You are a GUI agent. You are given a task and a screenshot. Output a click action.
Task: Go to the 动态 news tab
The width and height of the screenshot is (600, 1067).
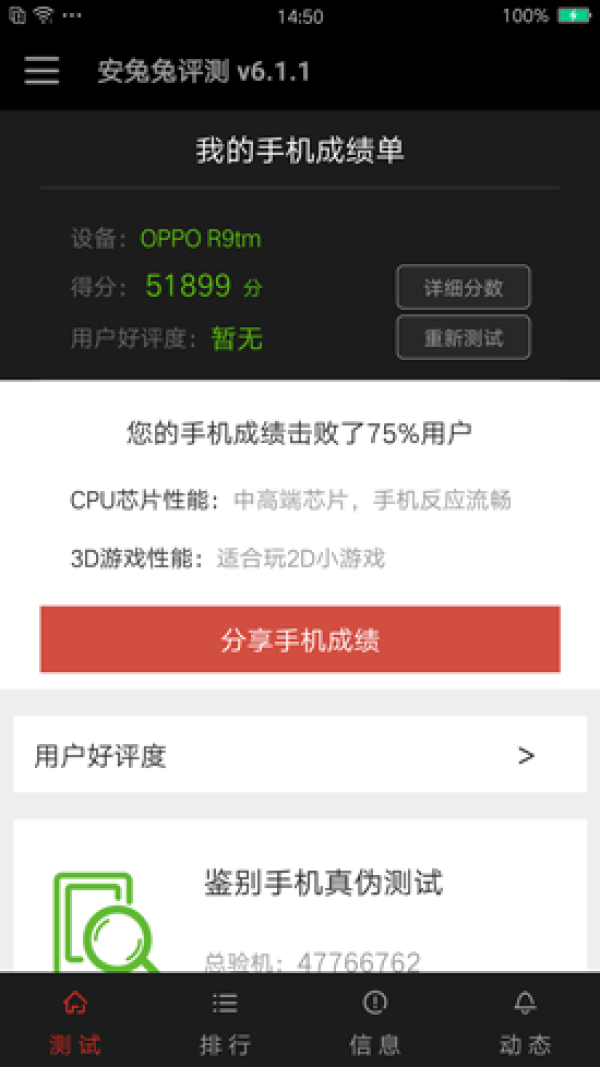click(x=525, y=1022)
